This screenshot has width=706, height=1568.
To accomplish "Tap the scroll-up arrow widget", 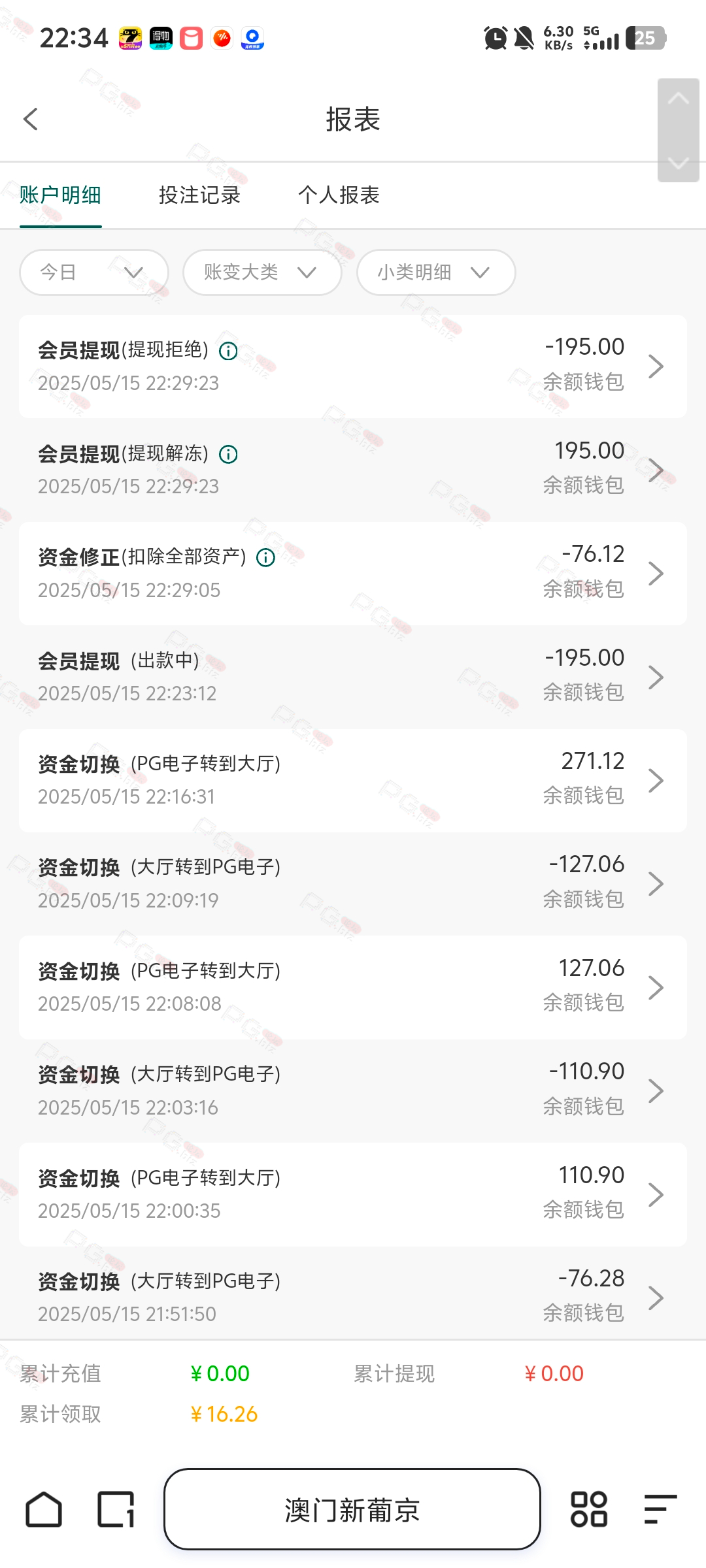I will 679,99.
